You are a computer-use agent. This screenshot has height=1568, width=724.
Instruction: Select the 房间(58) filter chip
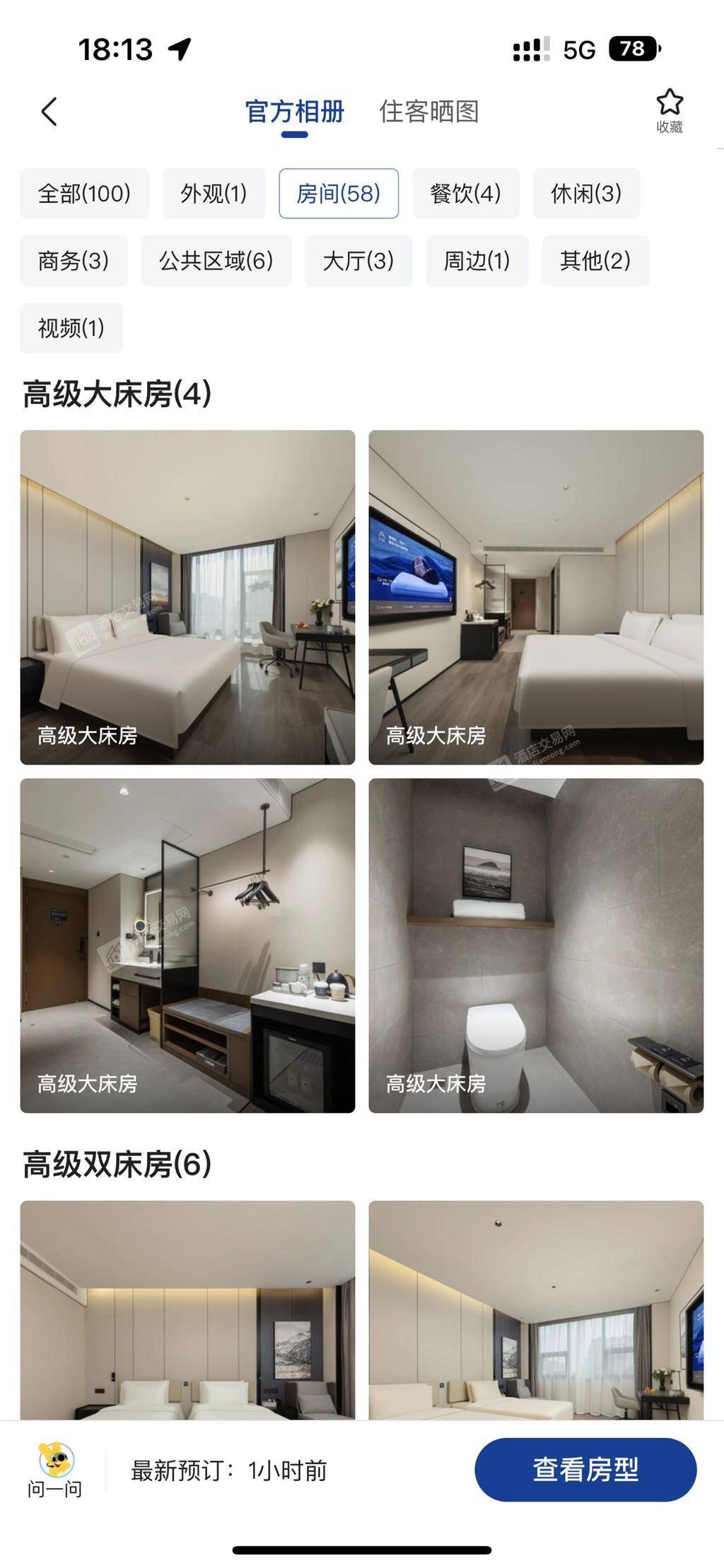click(338, 193)
